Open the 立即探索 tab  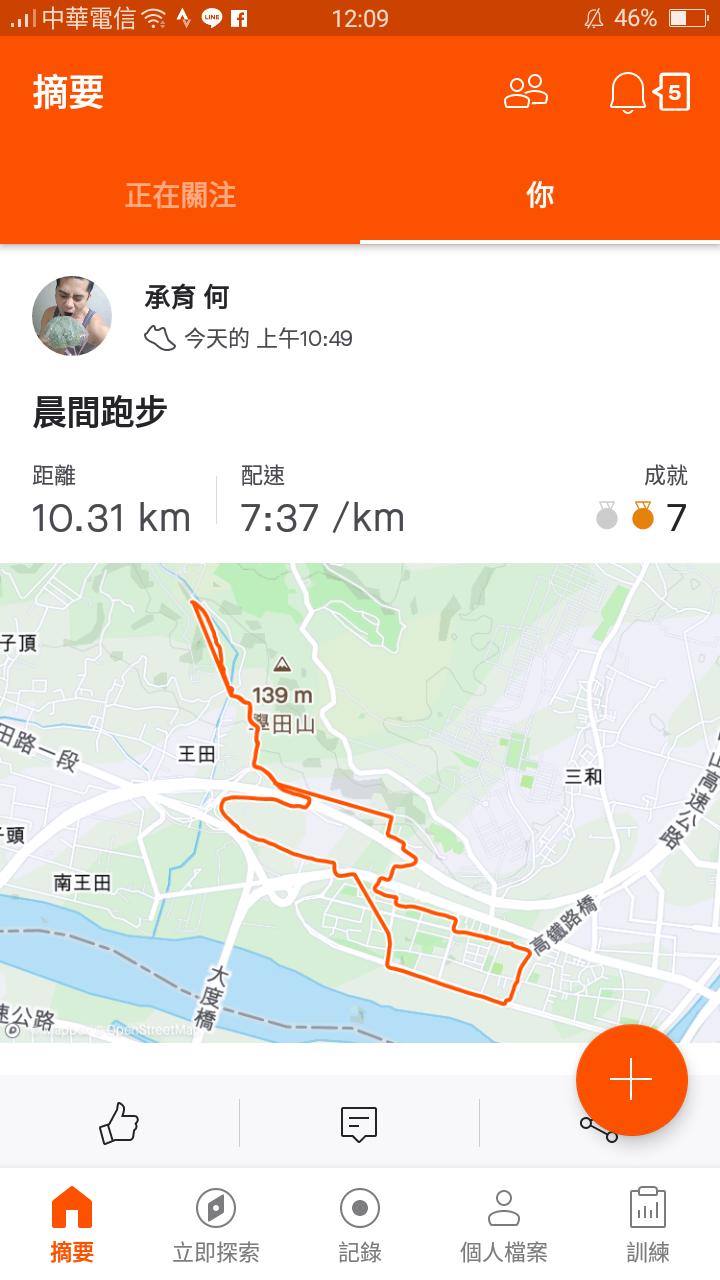click(x=216, y=1224)
